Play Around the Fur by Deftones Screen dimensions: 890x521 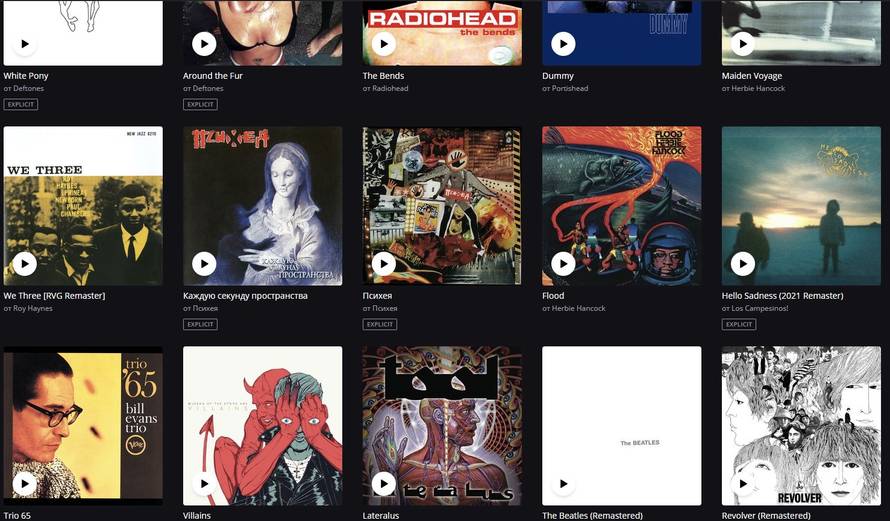pyautogui.click(x=204, y=44)
